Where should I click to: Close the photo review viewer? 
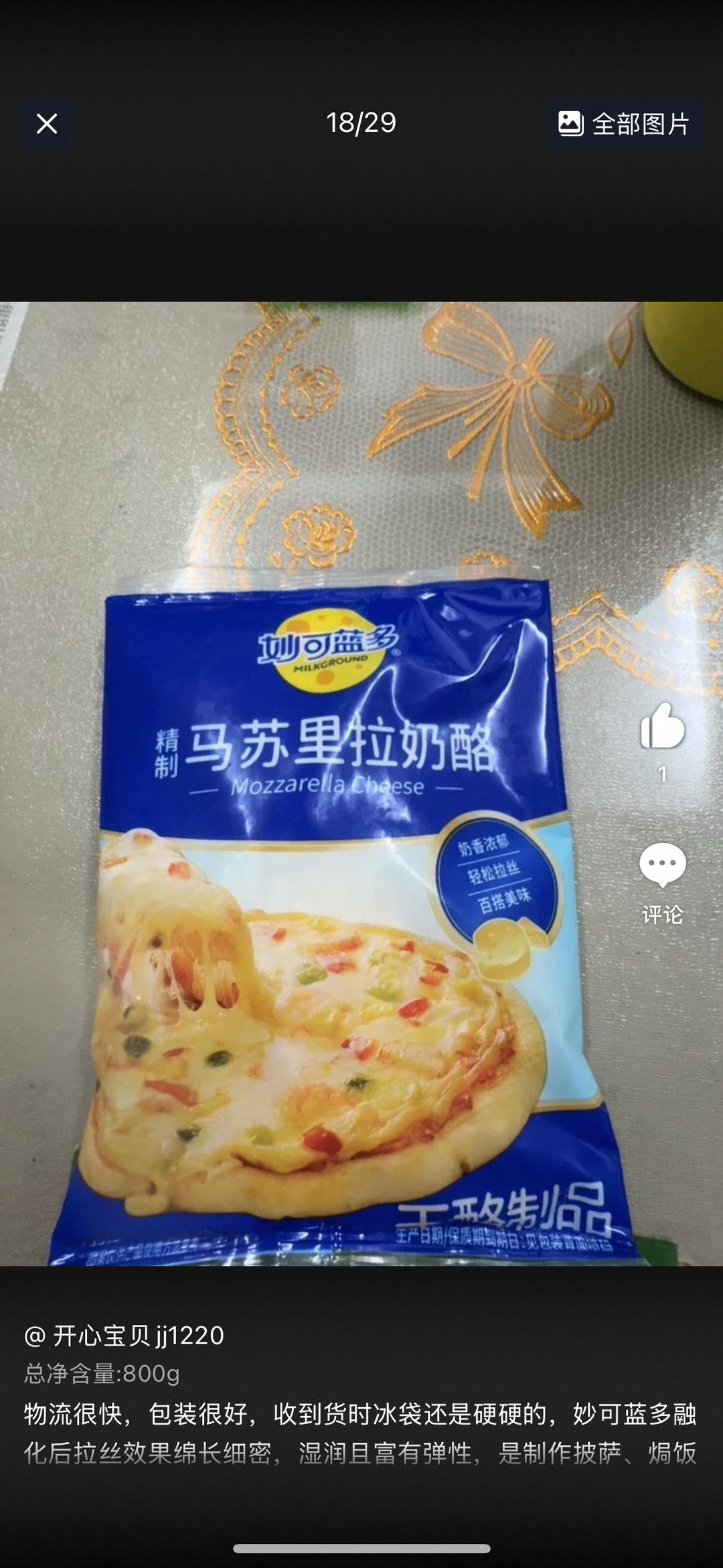point(47,124)
